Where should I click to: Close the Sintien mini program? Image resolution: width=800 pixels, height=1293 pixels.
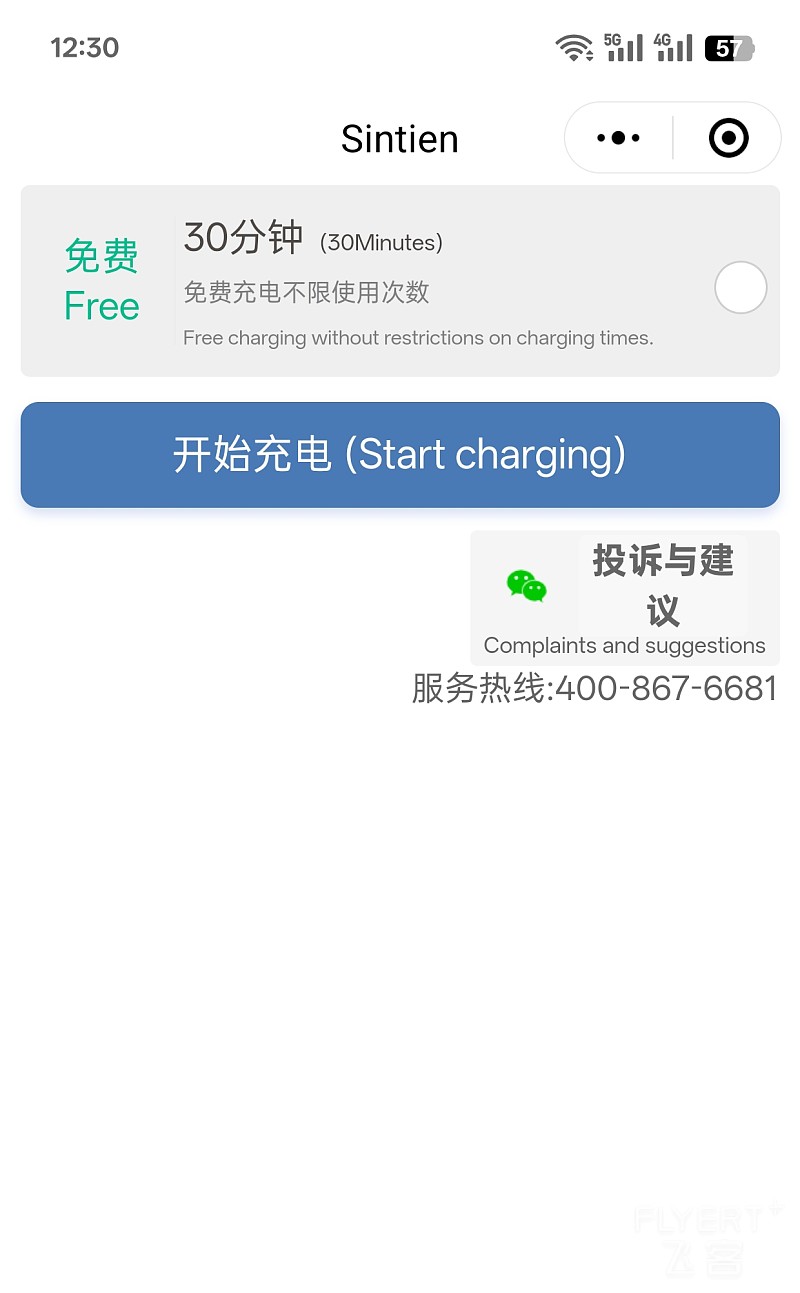pos(728,138)
